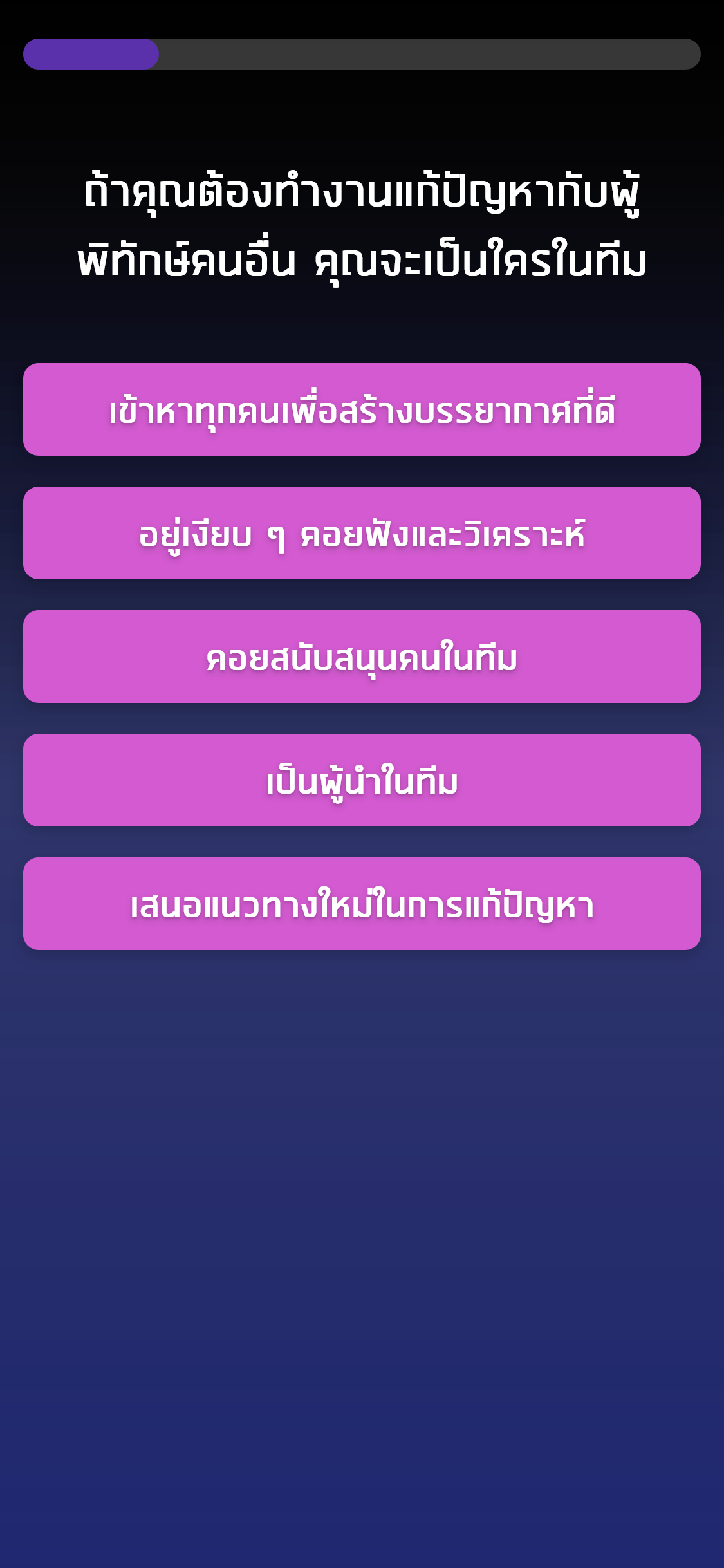Answer with 'เสนอแนวทางใหม่ในการแก้ปัญหา'
724x1568 pixels.
362,904
